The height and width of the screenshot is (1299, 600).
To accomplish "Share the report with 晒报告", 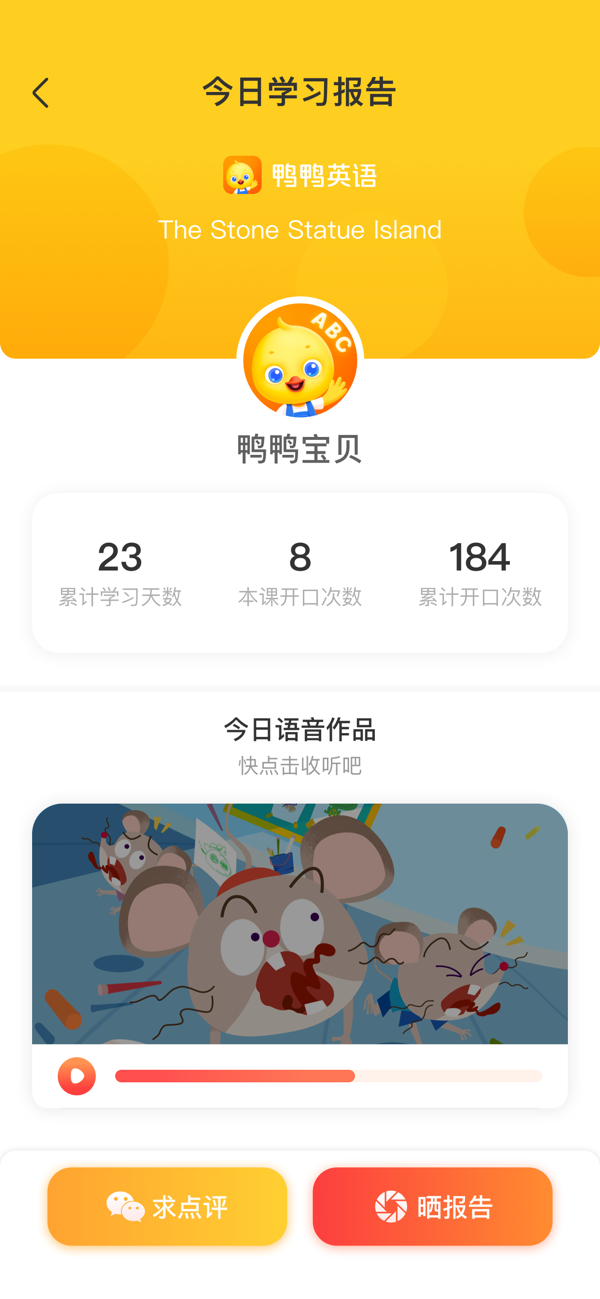I will [x=432, y=1207].
